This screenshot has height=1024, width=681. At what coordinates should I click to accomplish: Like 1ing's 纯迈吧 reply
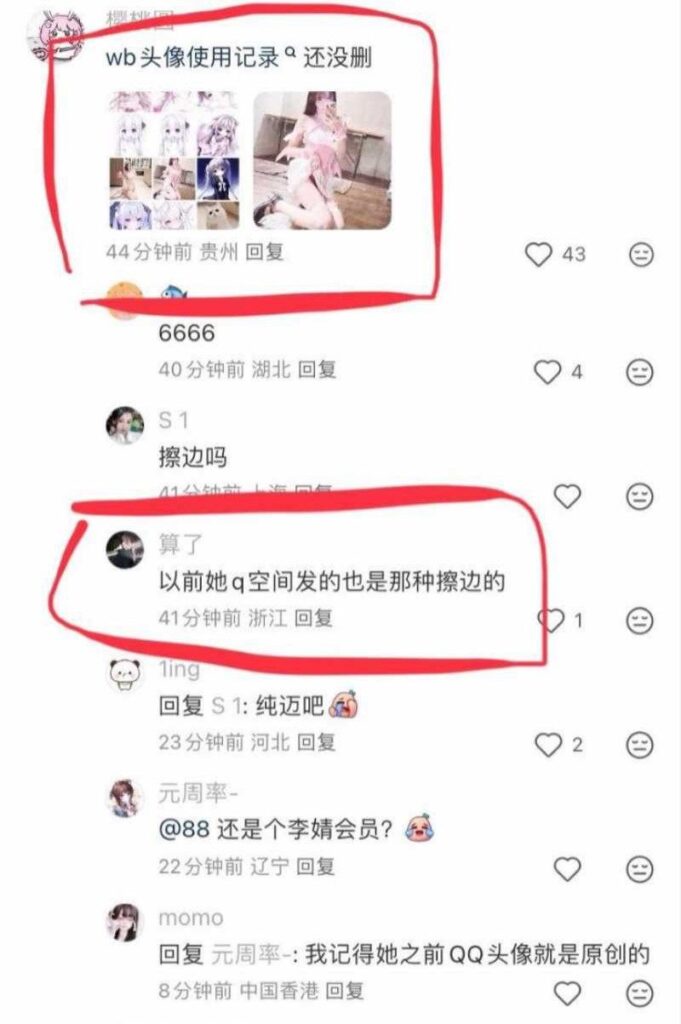(x=547, y=744)
